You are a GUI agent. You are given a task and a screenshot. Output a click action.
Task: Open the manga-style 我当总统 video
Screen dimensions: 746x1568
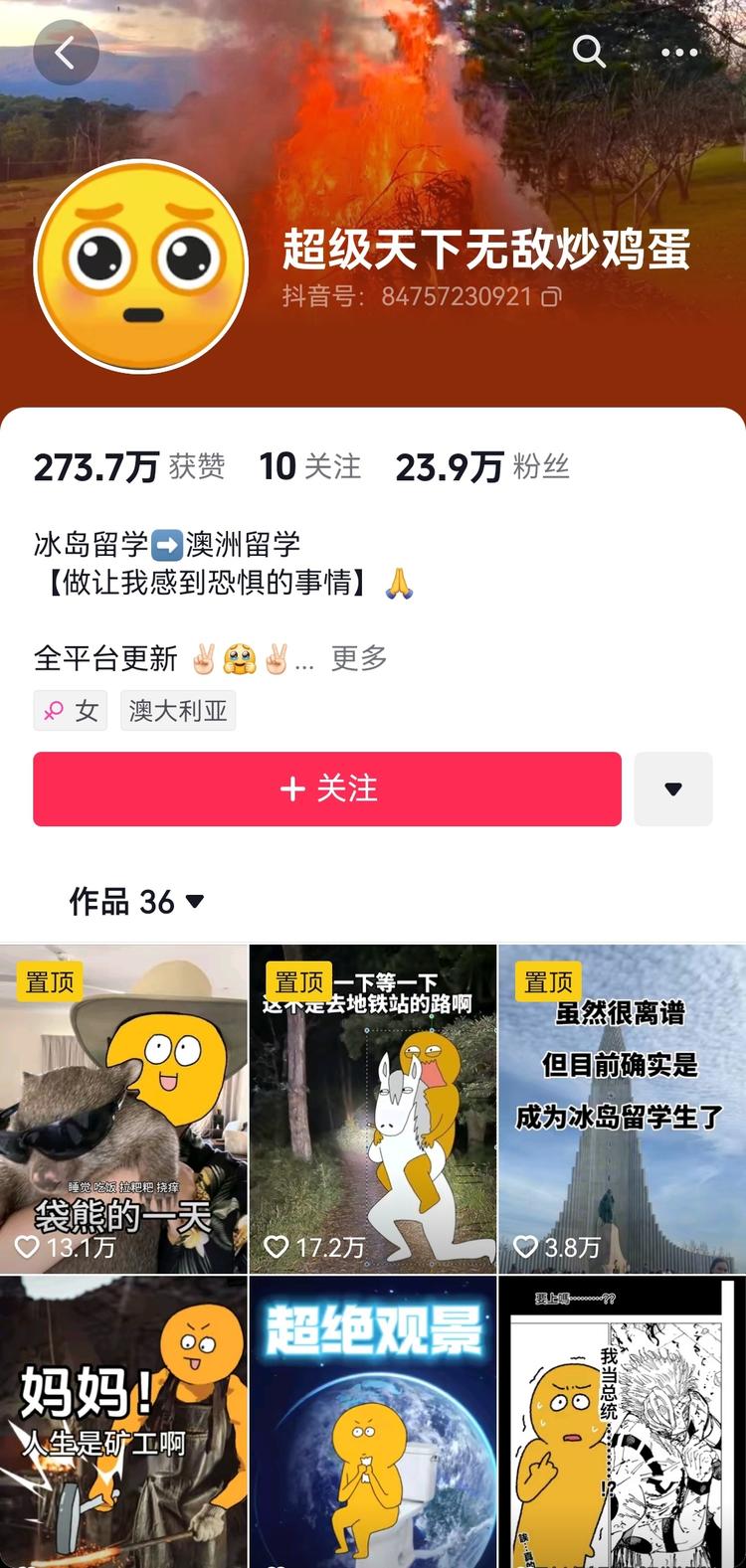(x=622, y=1422)
